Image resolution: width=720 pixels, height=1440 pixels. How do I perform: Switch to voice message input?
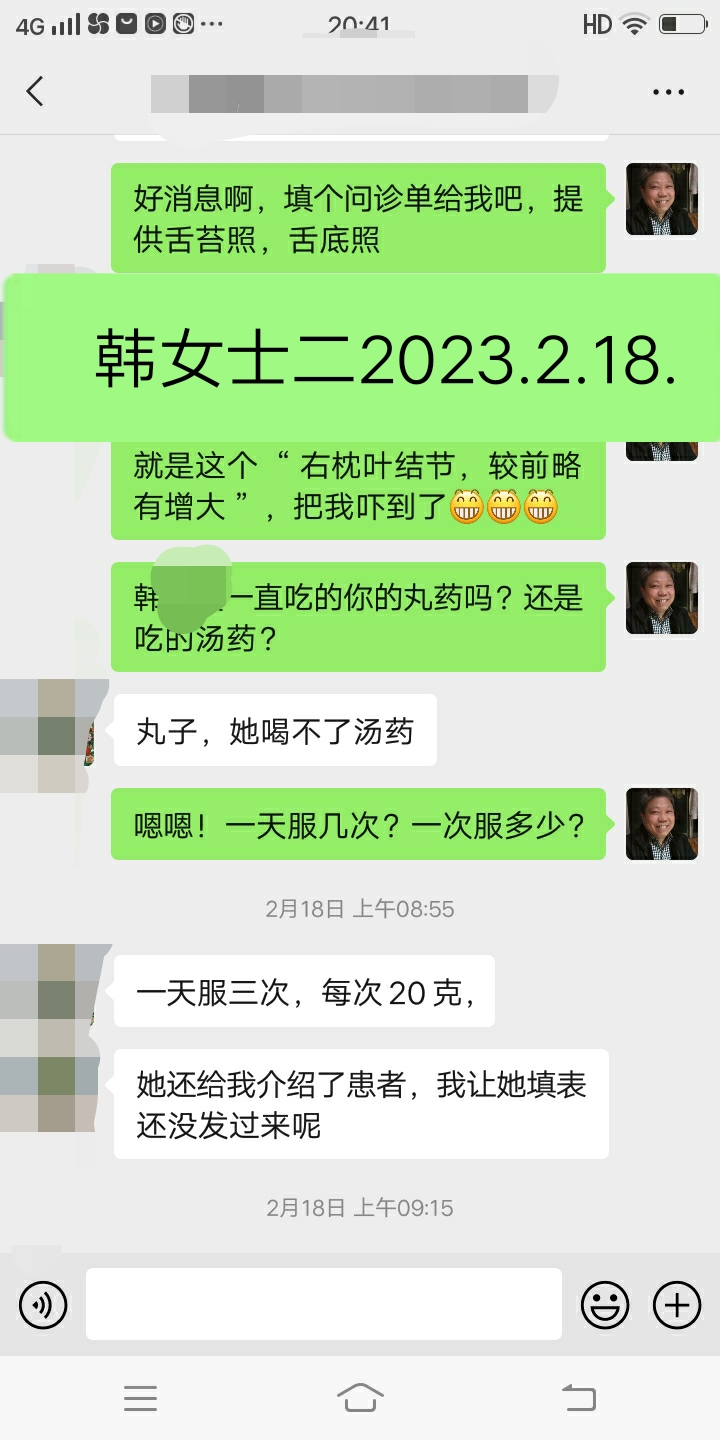43,1304
